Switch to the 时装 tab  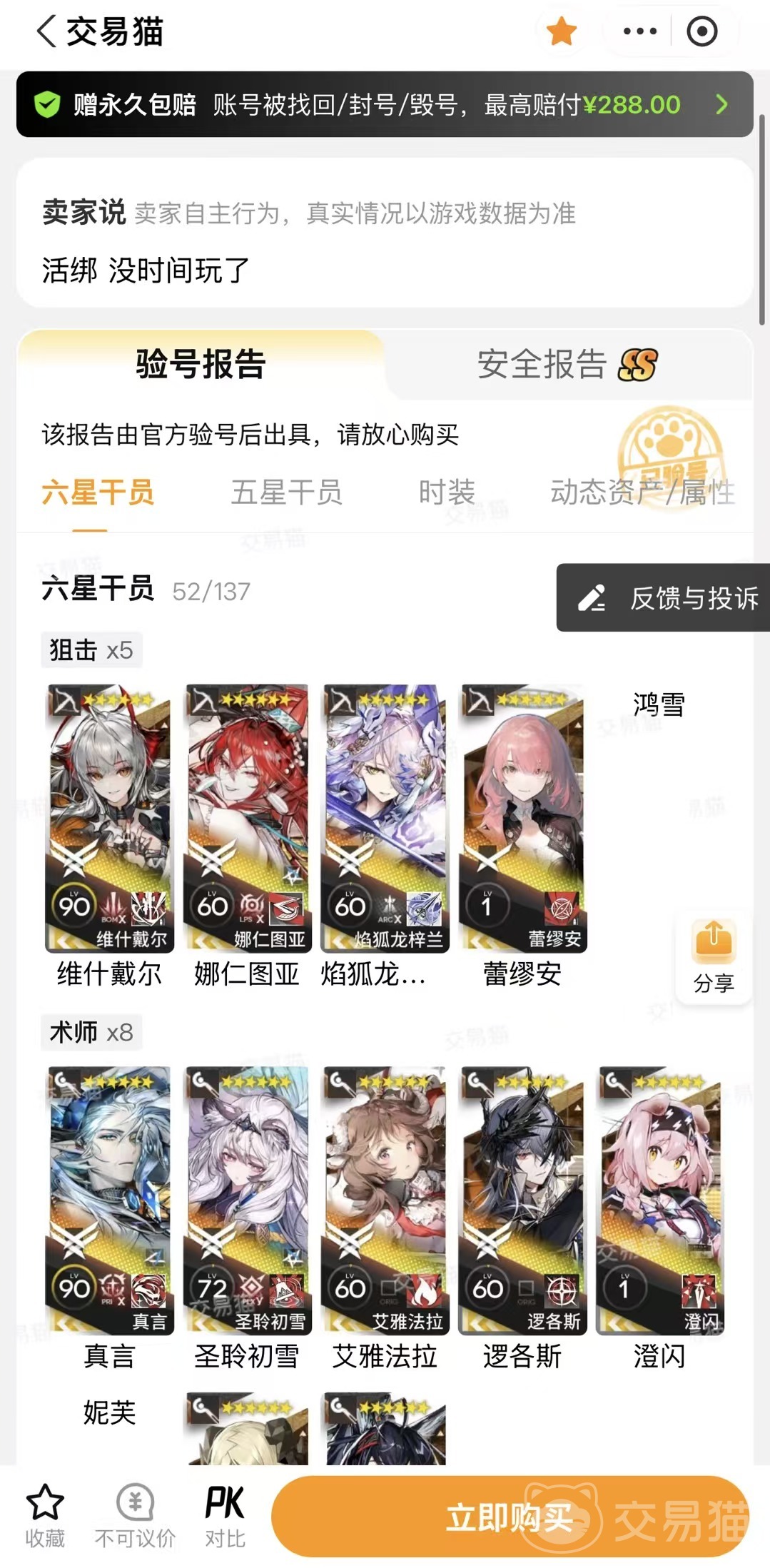coord(447,492)
